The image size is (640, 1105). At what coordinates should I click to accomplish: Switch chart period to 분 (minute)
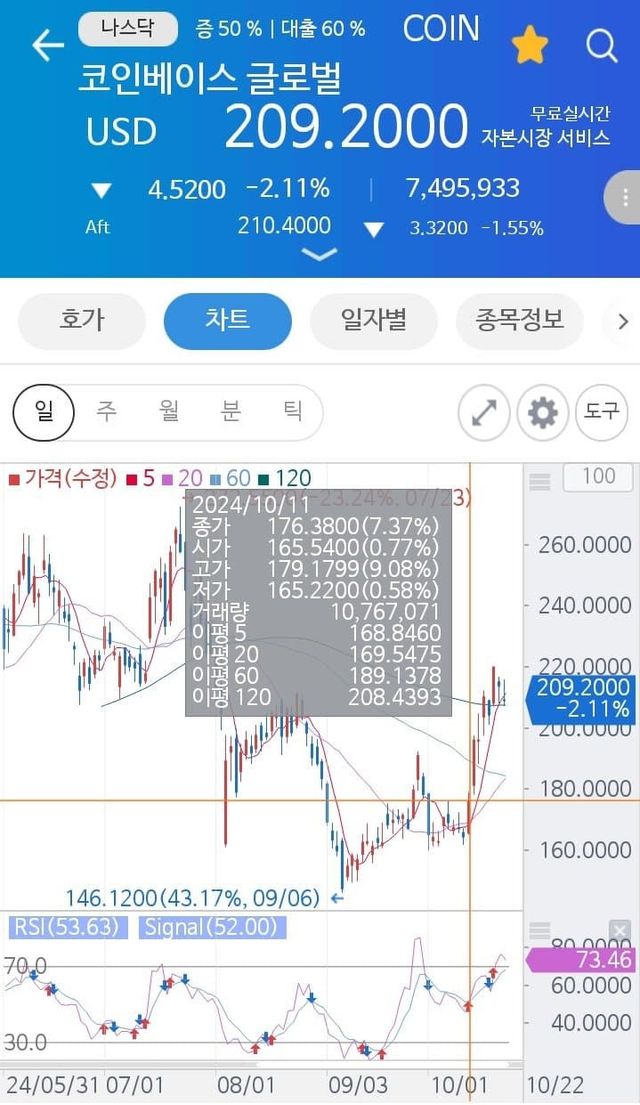click(231, 412)
